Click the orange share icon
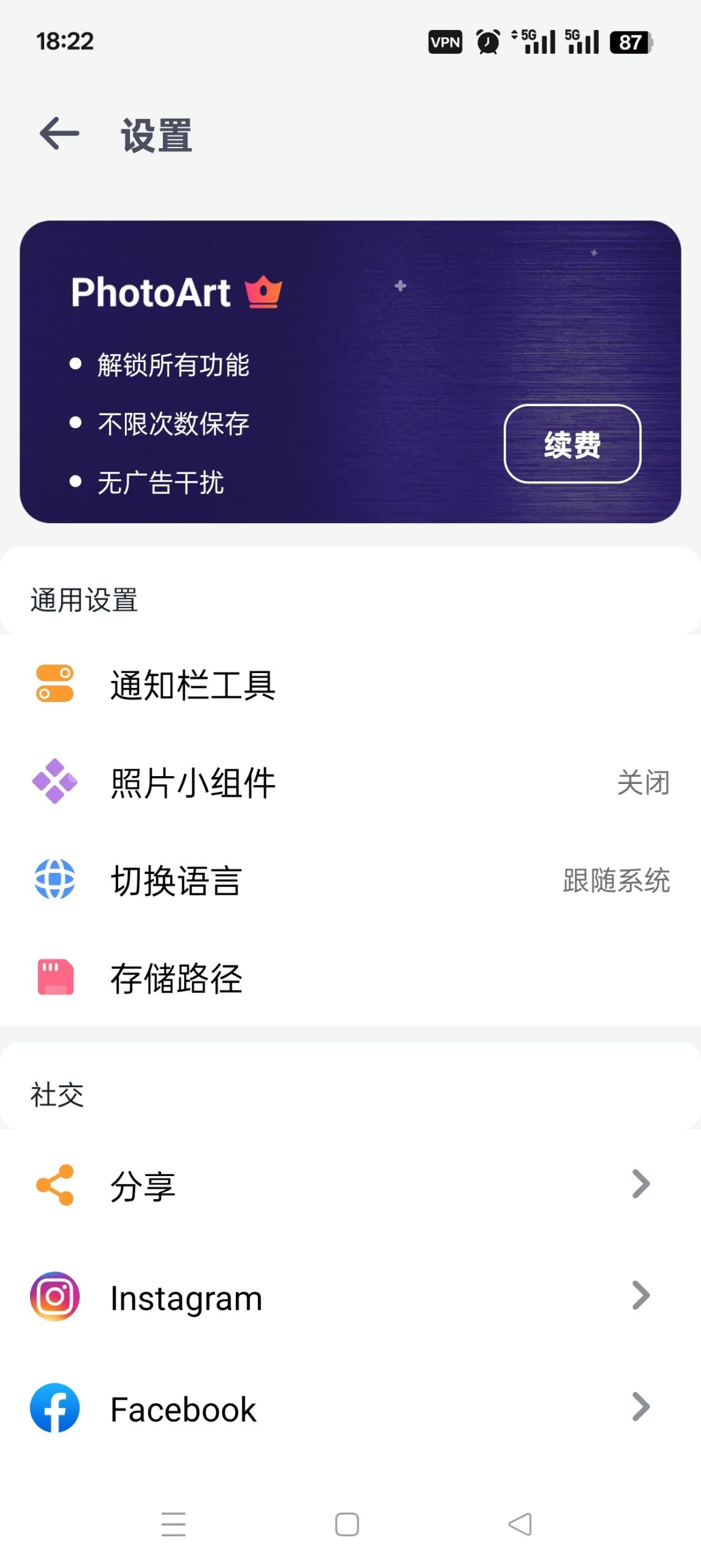 pyautogui.click(x=54, y=1183)
